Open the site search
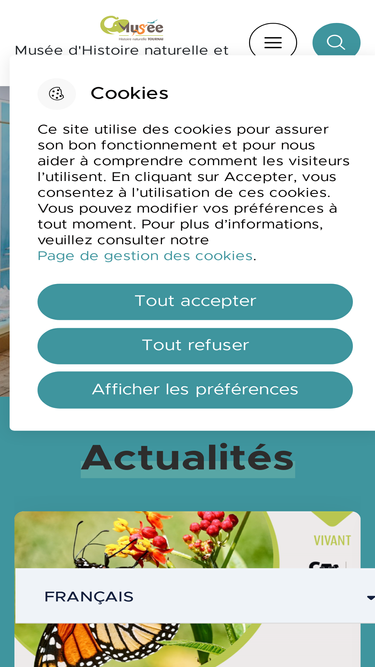Image resolution: width=375 pixels, height=667 pixels. (336, 42)
